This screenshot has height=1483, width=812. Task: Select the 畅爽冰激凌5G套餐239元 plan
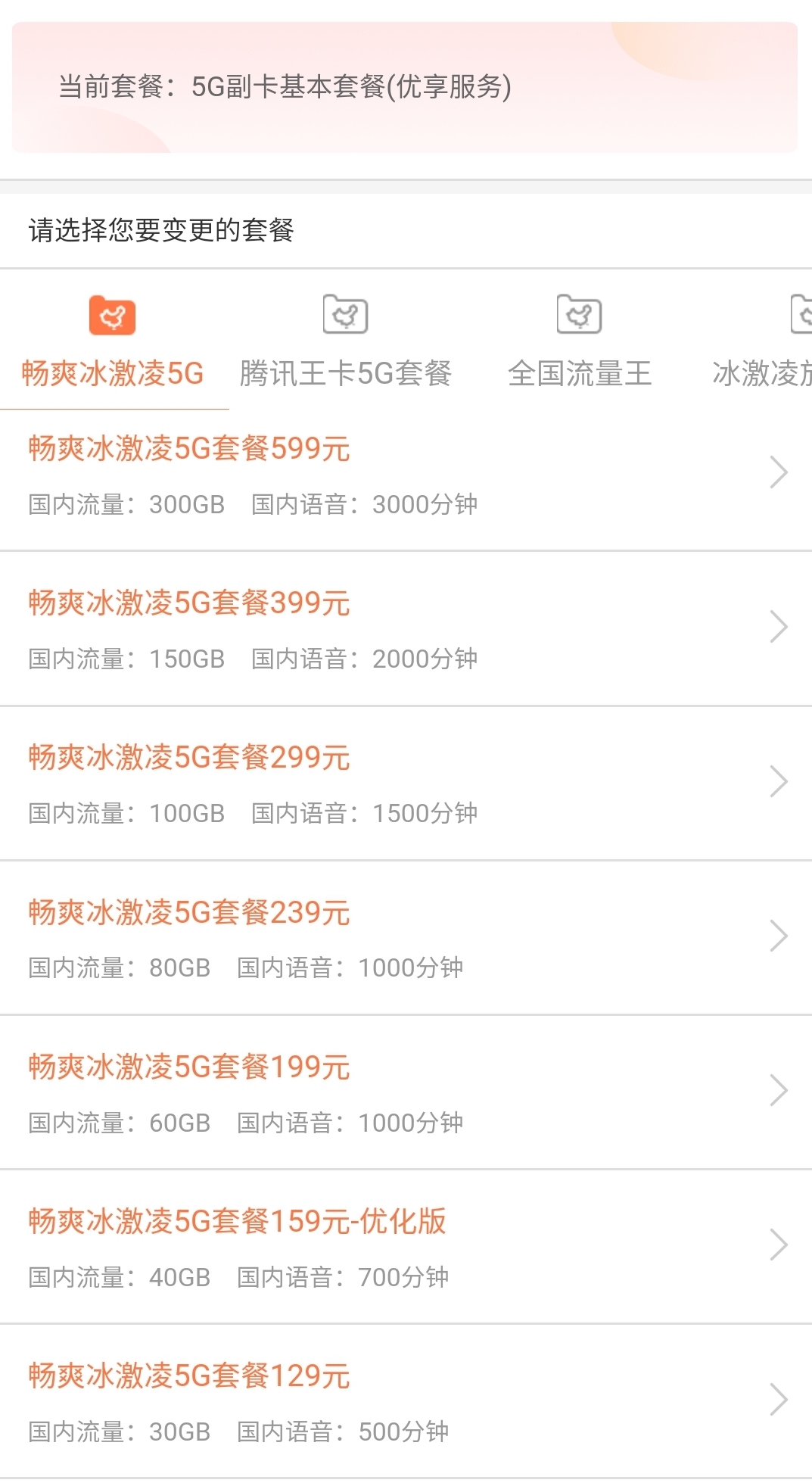pos(406,937)
